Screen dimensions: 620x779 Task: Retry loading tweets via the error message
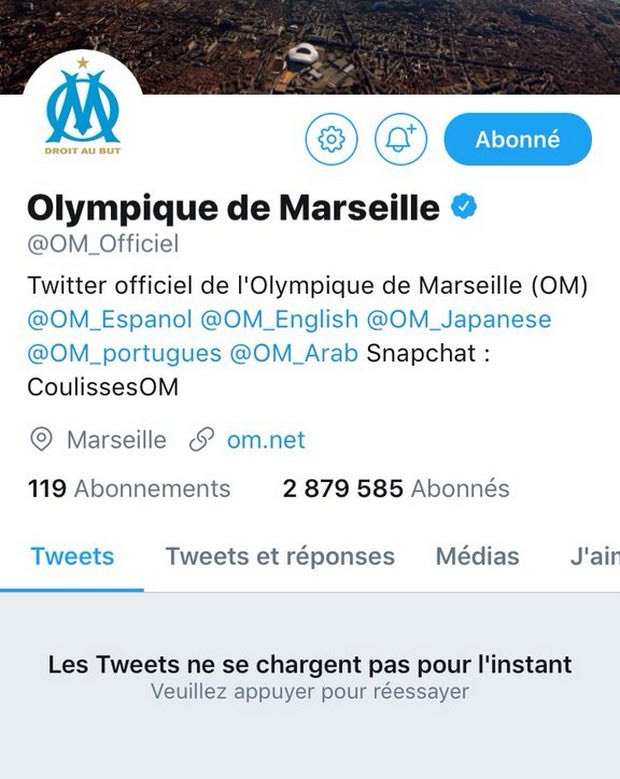click(x=310, y=677)
